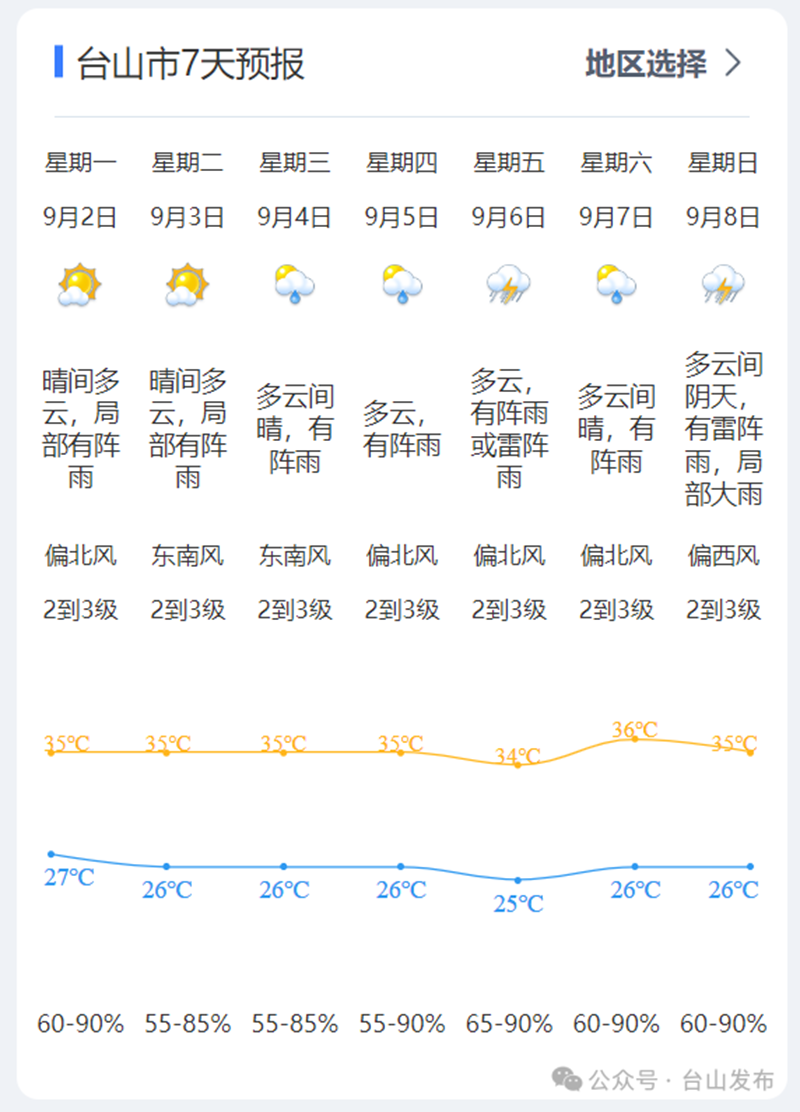The width and height of the screenshot is (800, 1112).
Task: Click Wednesday's cloud with rain icon
Action: tap(295, 285)
